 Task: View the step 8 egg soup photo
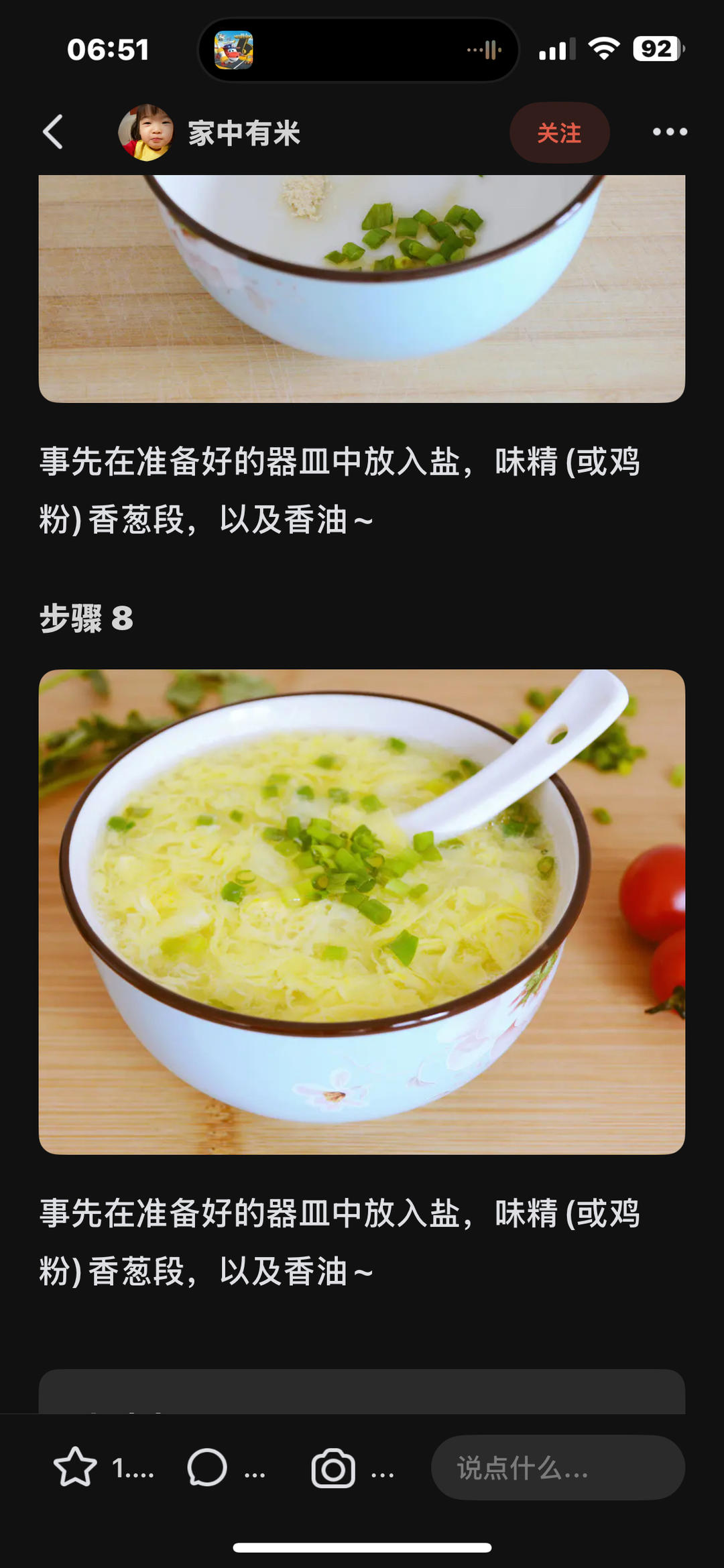click(362, 912)
